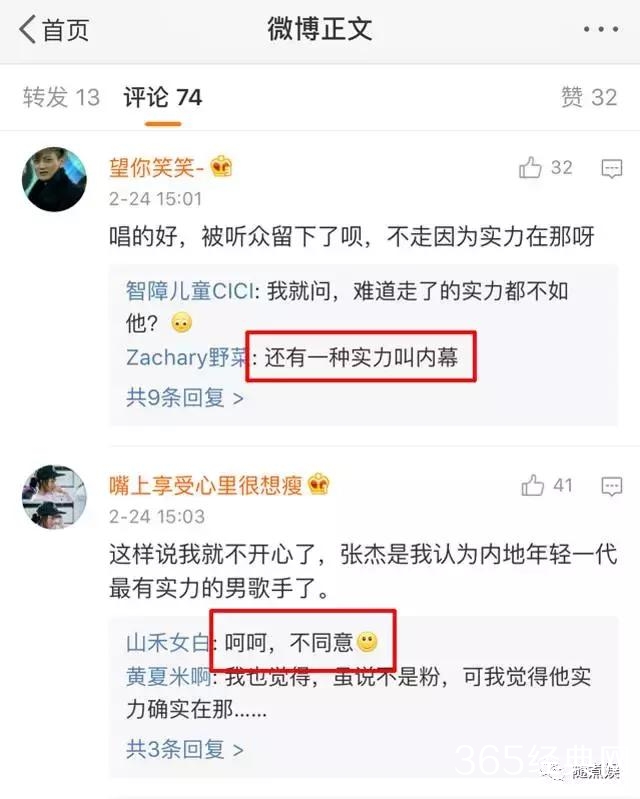Reply to 望你笑笑-'s comment
This screenshot has width=640, height=799.
point(611,169)
